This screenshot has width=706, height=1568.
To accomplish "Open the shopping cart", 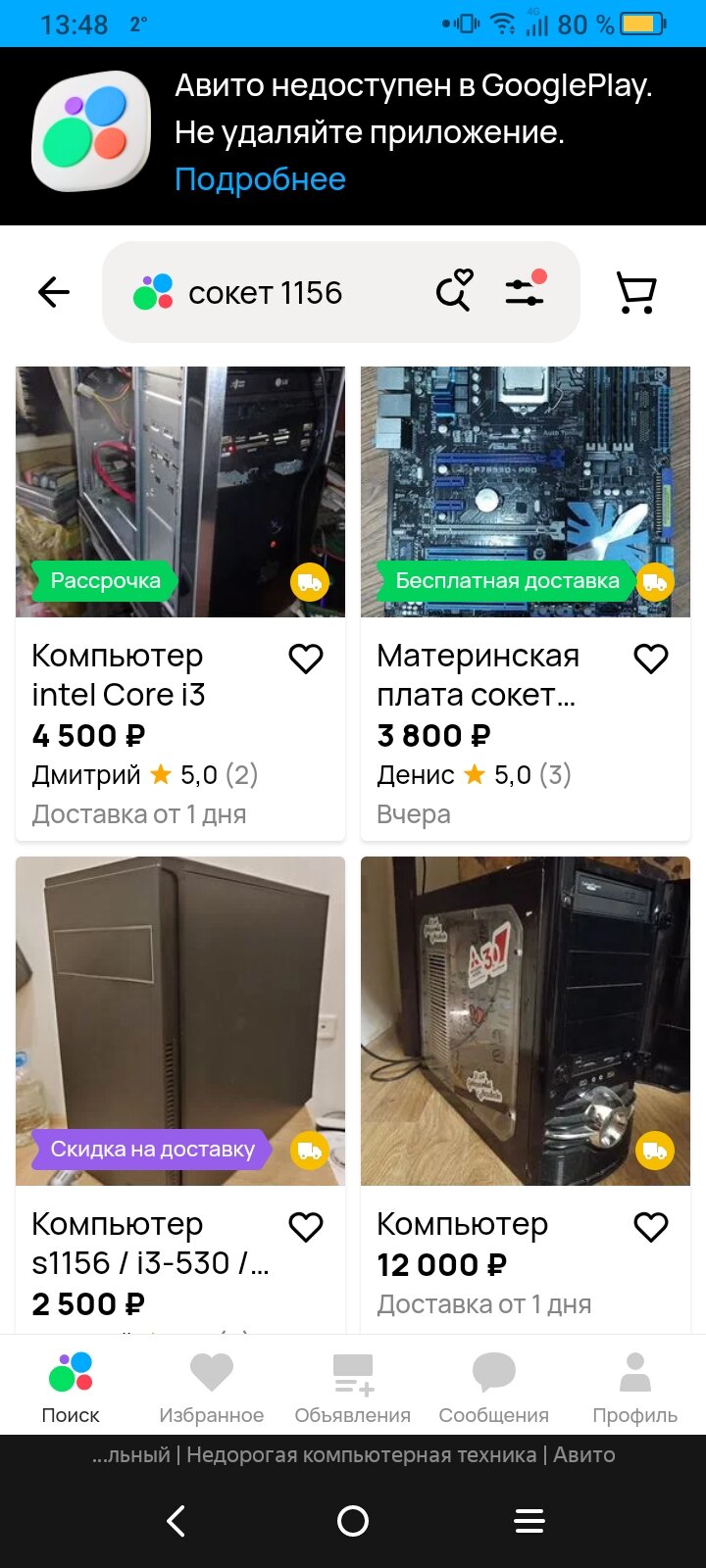I will (636, 292).
